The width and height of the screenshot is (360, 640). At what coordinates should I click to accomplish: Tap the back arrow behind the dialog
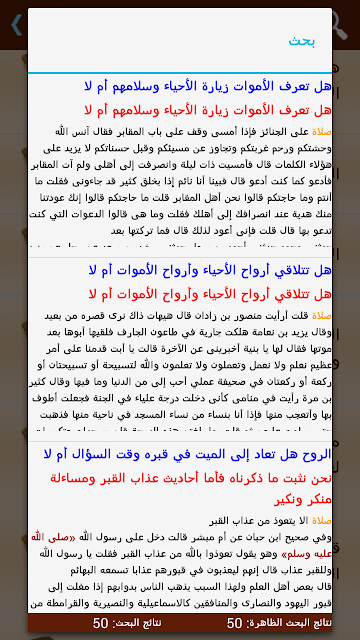click(17, 25)
